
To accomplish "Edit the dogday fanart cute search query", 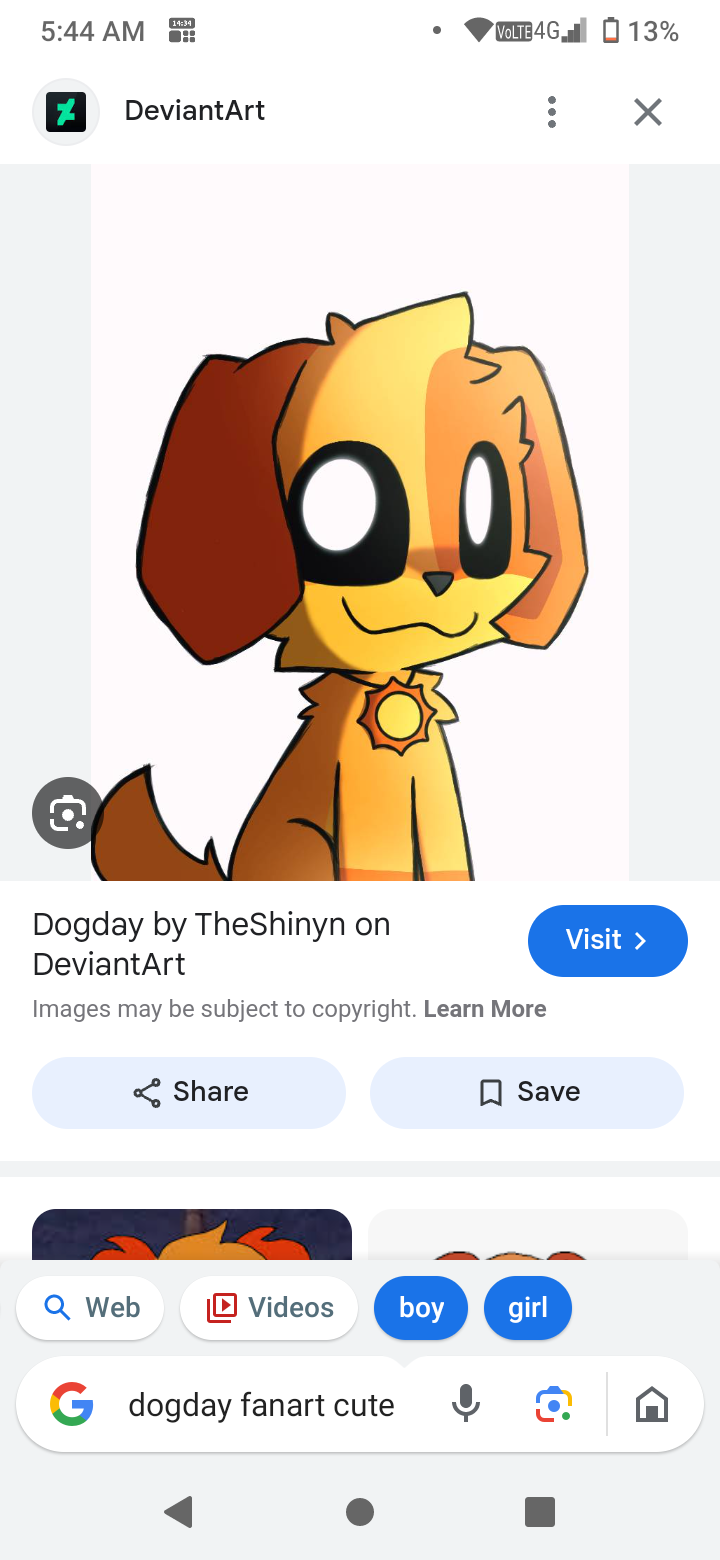I will [261, 1405].
